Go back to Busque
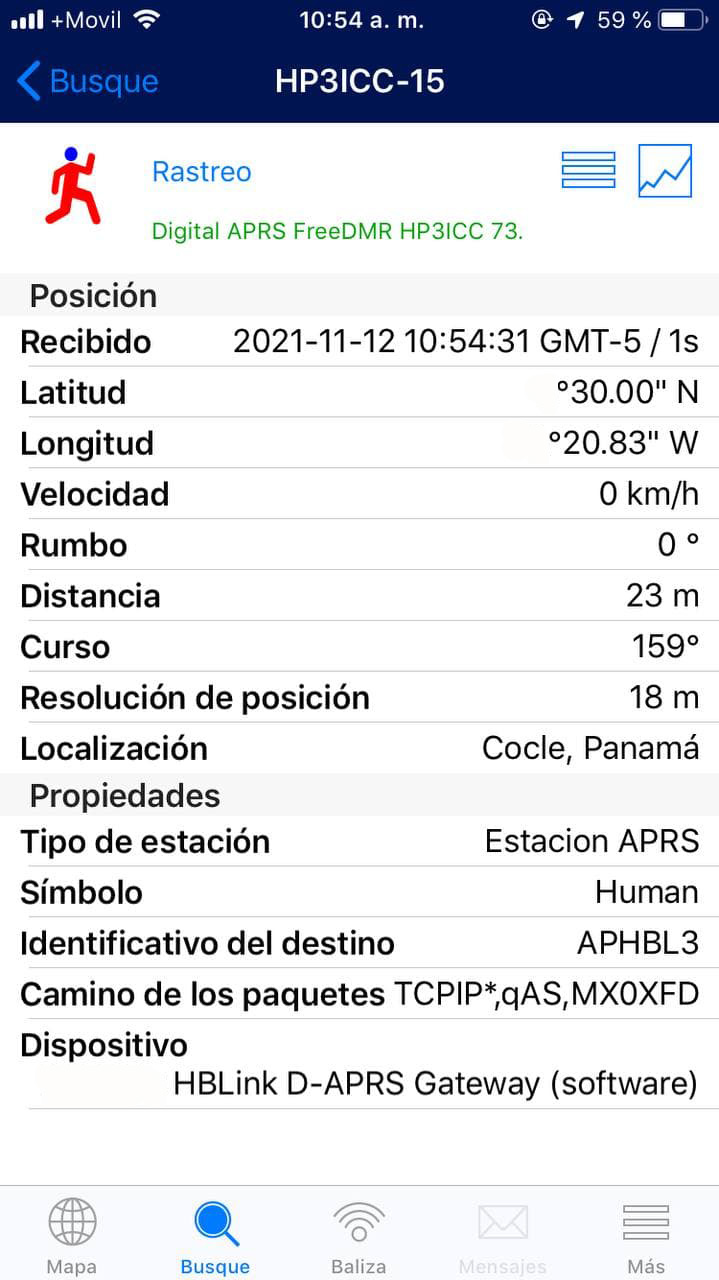 (x=88, y=81)
